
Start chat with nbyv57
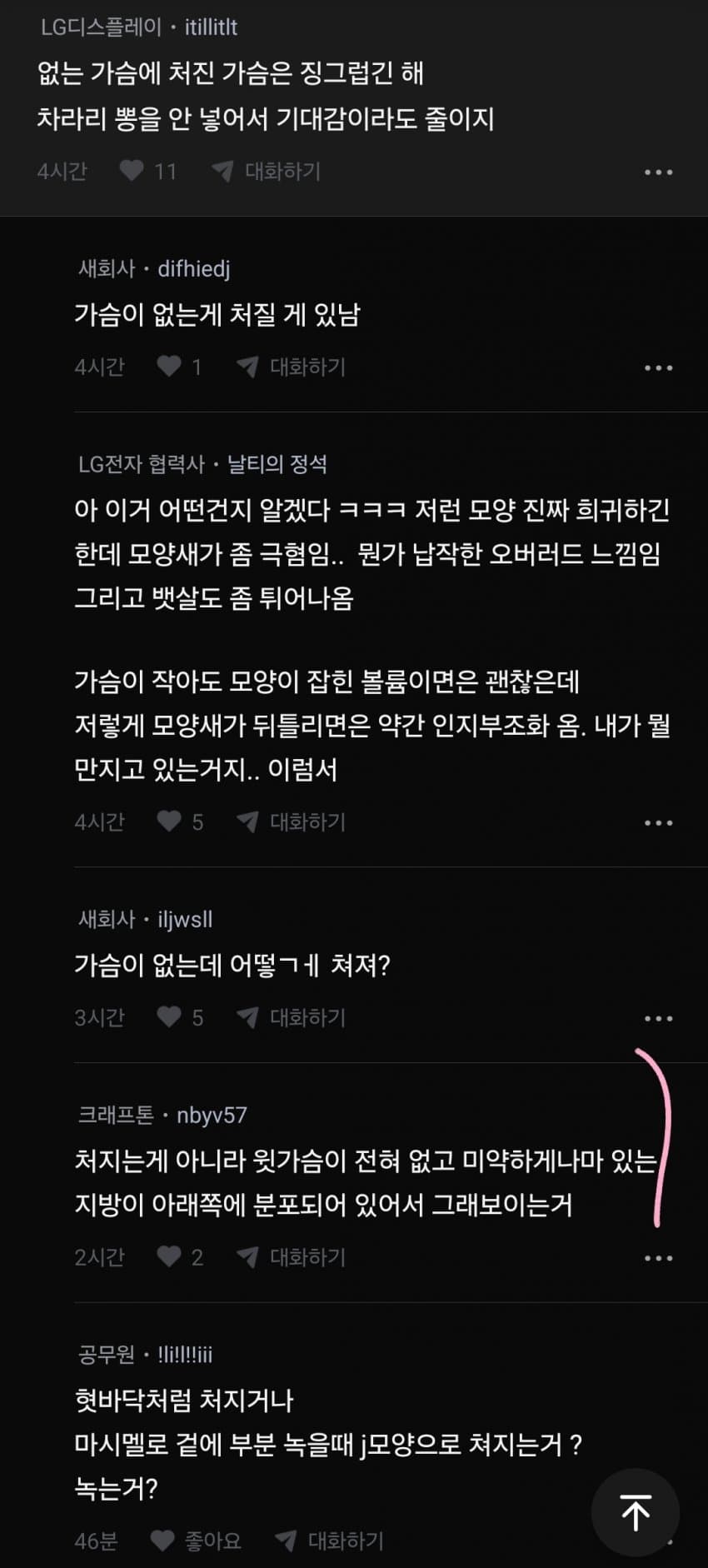[x=292, y=1256]
